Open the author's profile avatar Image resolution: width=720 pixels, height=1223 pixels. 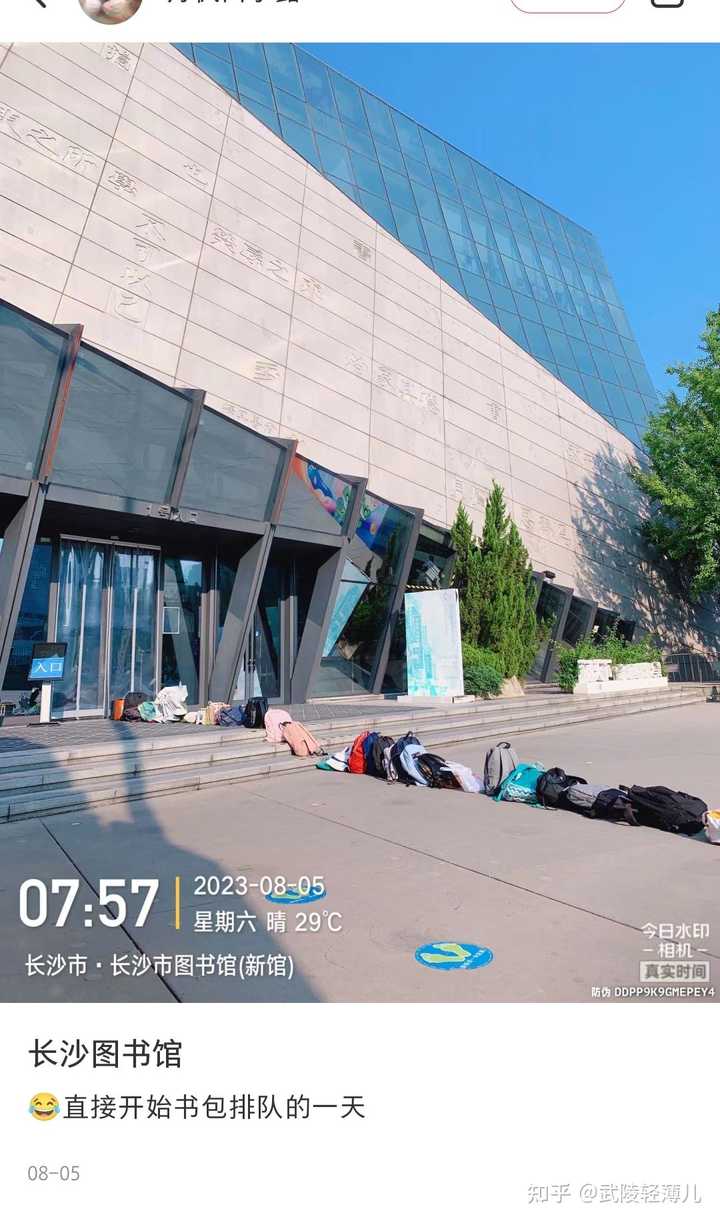pos(110,8)
